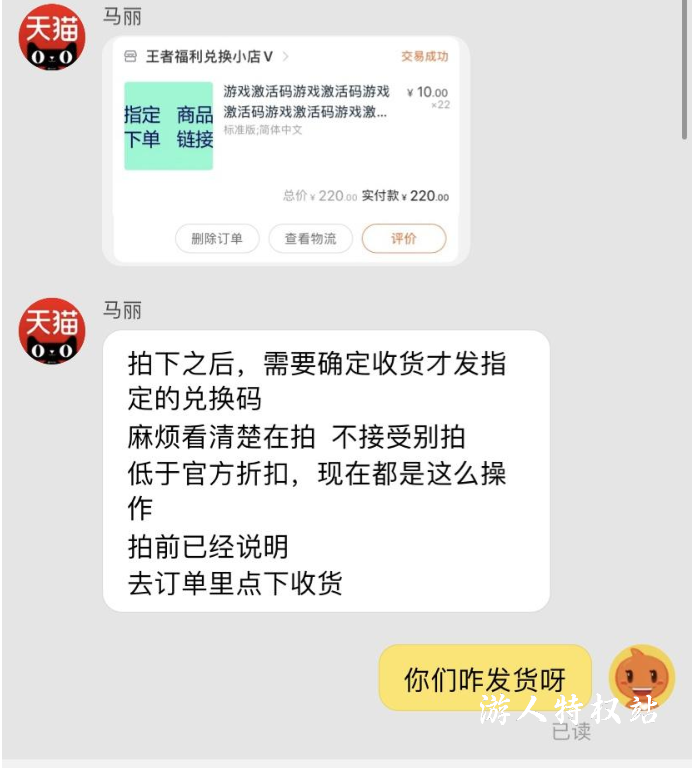697x768 pixels.
Task: Tap the 删除订单 button
Action: tap(217, 239)
